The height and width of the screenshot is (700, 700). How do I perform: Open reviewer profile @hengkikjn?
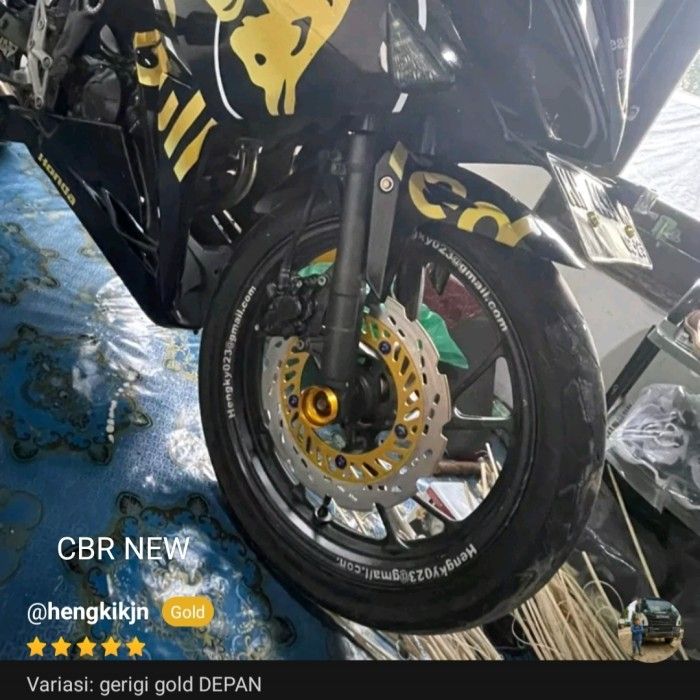coord(88,612)
